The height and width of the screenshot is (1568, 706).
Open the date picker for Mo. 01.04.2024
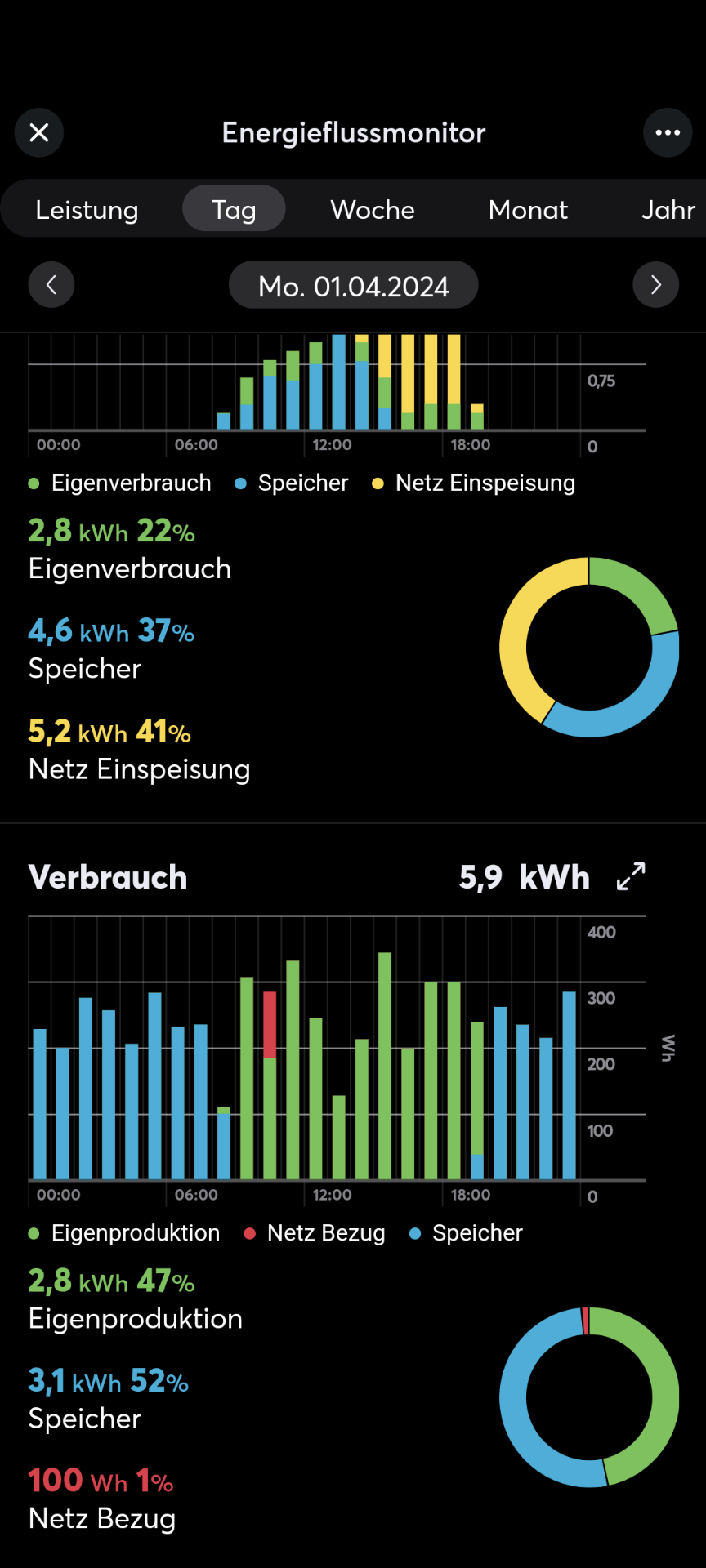tap(353, 286)
